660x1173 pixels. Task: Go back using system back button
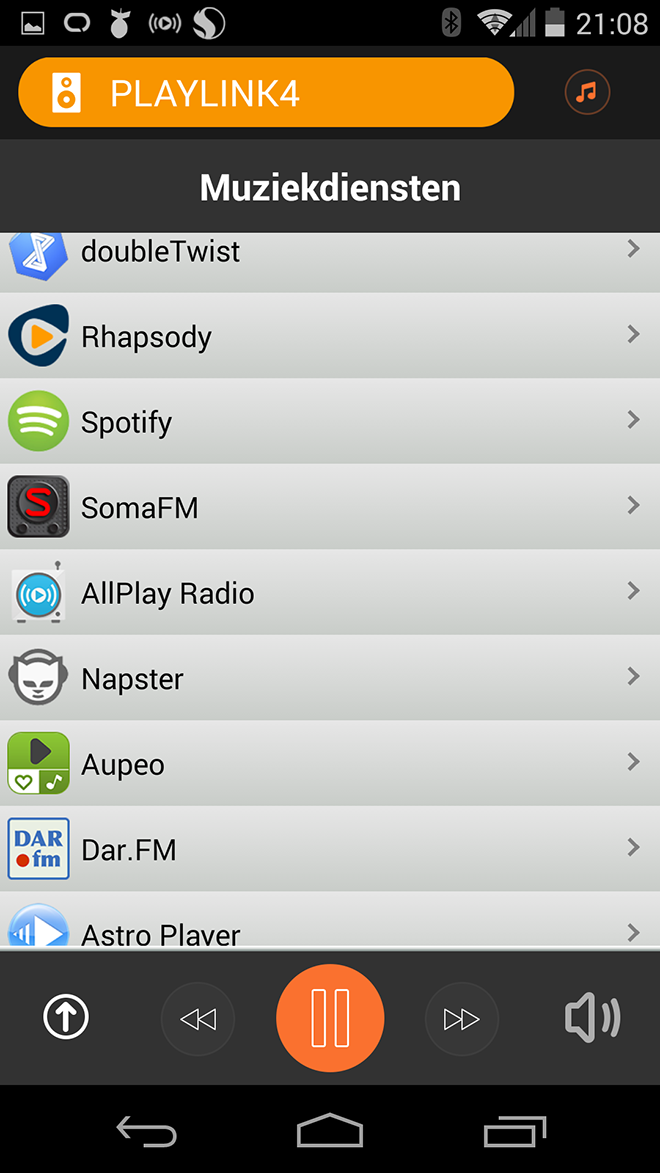(147, 1130)
